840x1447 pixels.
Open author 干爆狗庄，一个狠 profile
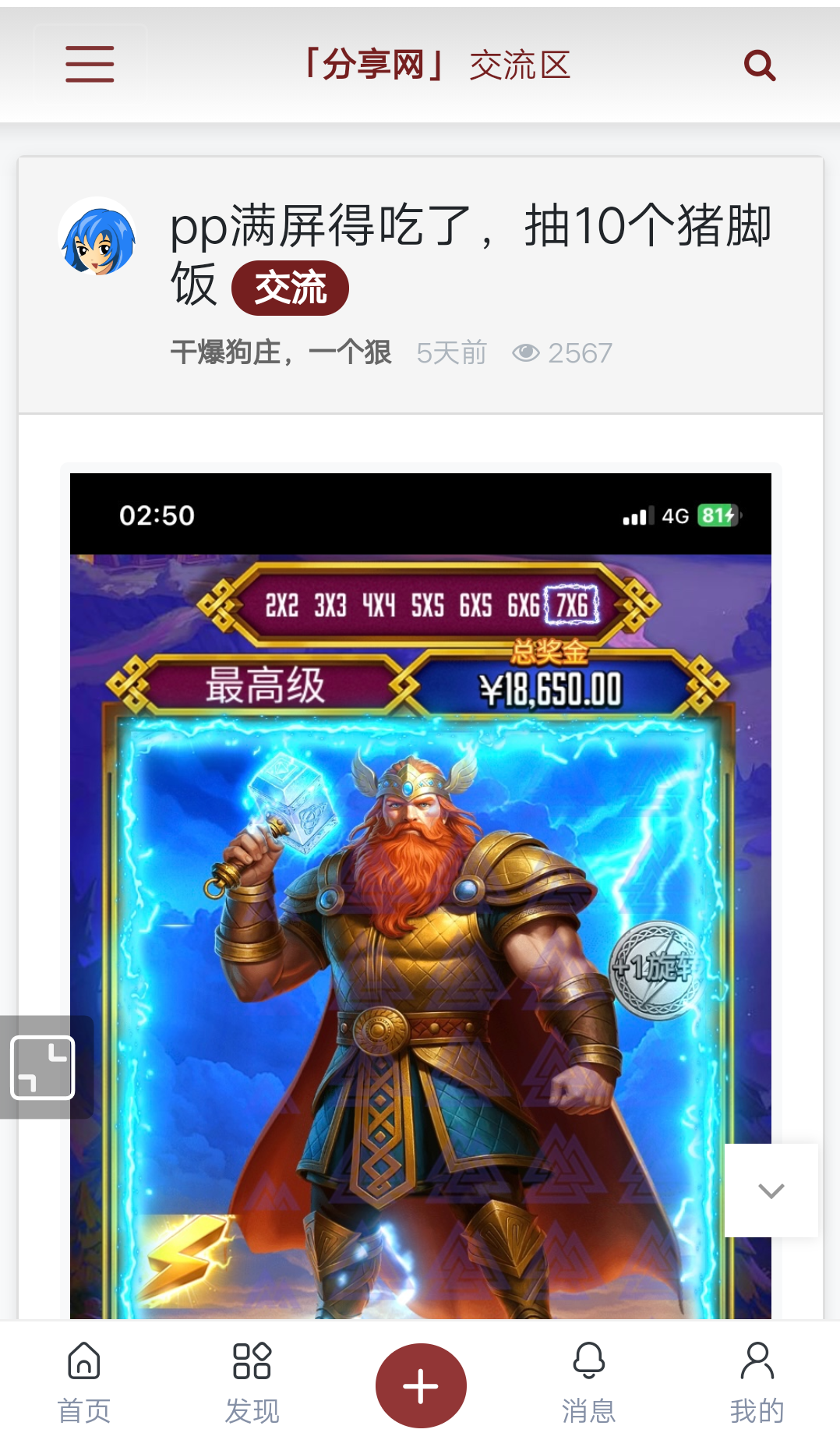[281, 352]
